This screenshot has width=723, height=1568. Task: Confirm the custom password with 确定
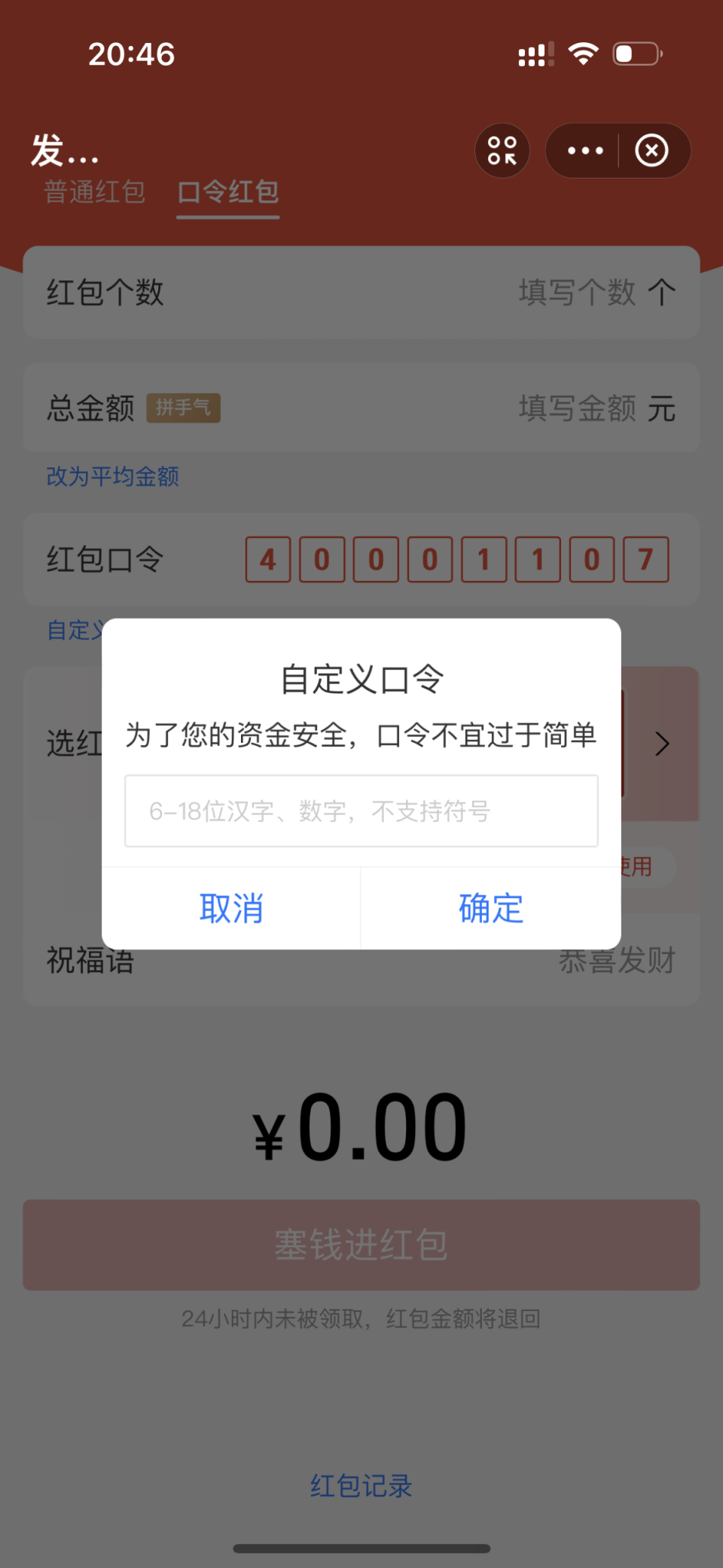click(x=490, y=909)
